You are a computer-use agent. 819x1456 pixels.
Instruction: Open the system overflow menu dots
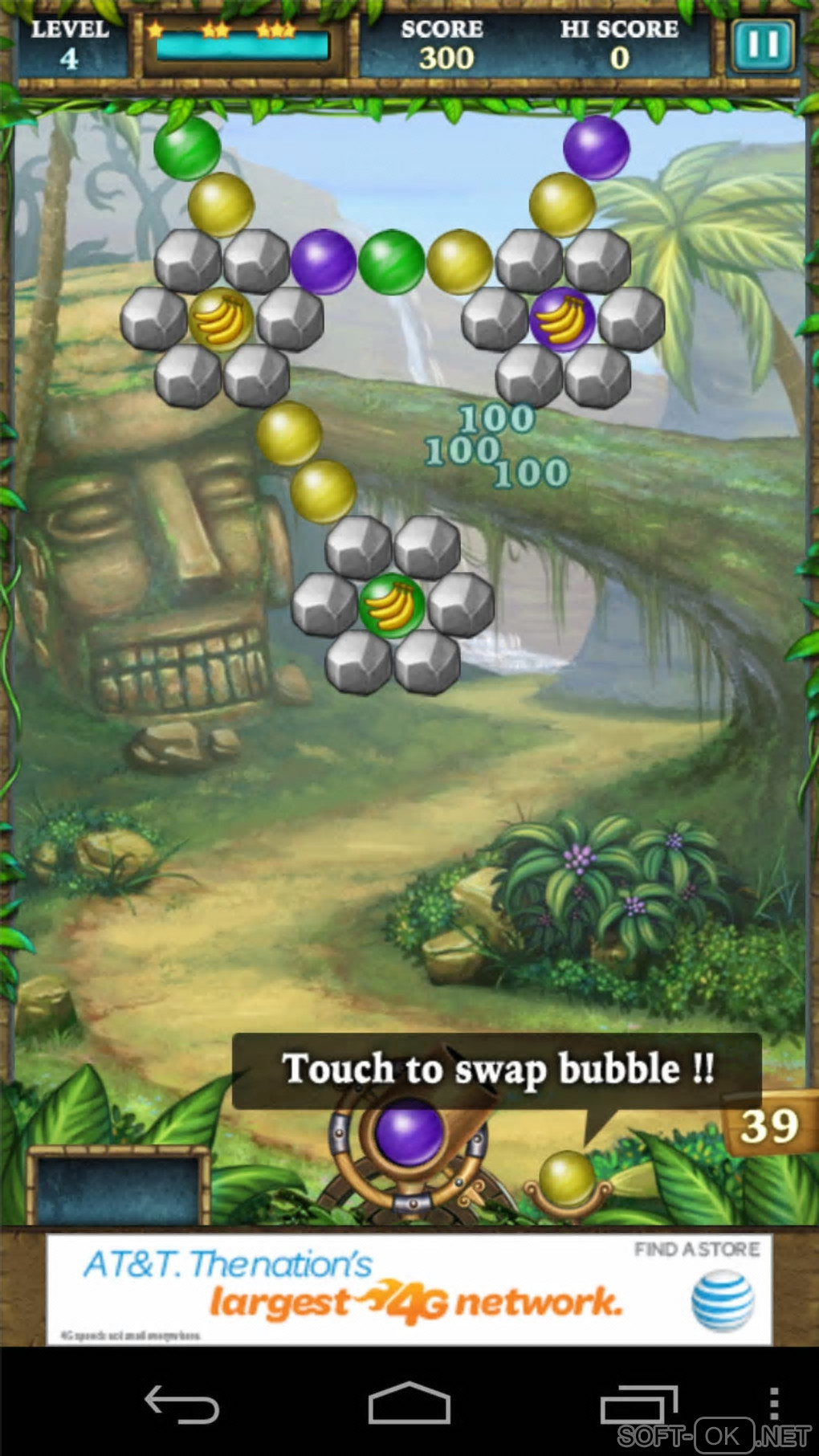(x=773, y=1404)
